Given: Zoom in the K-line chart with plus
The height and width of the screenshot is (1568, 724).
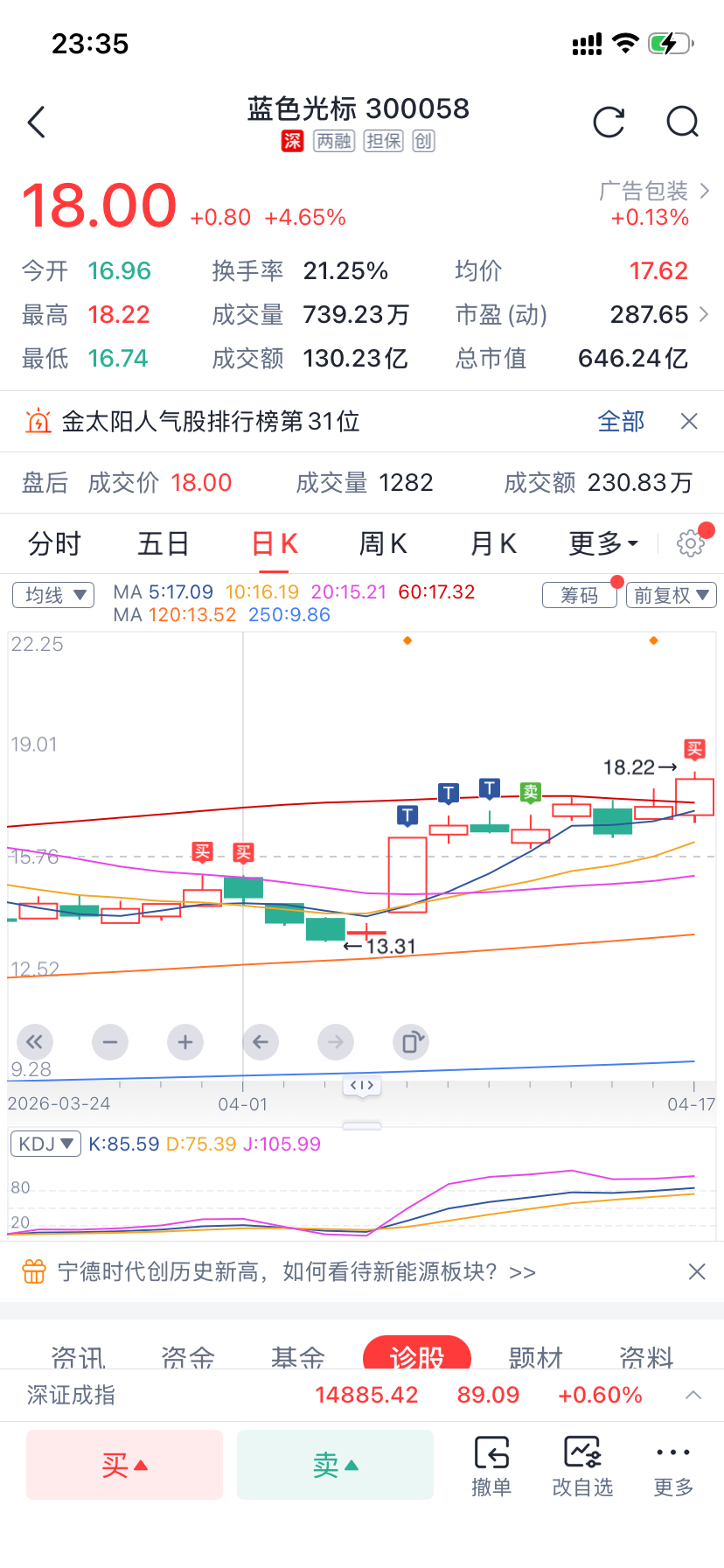Looking at the screenshot, I should 185,1042.
